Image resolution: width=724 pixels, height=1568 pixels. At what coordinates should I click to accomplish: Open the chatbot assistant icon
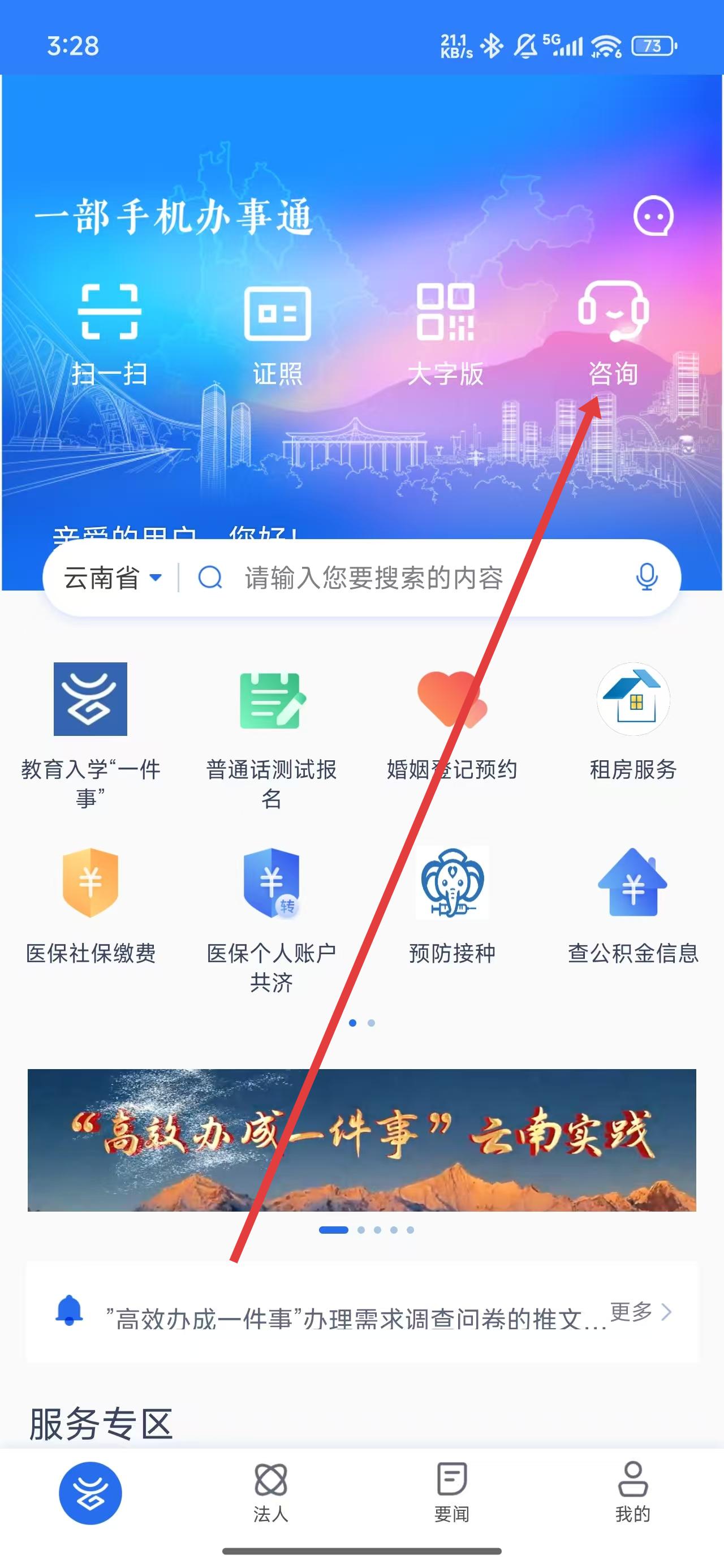click(x=653, y=216)
